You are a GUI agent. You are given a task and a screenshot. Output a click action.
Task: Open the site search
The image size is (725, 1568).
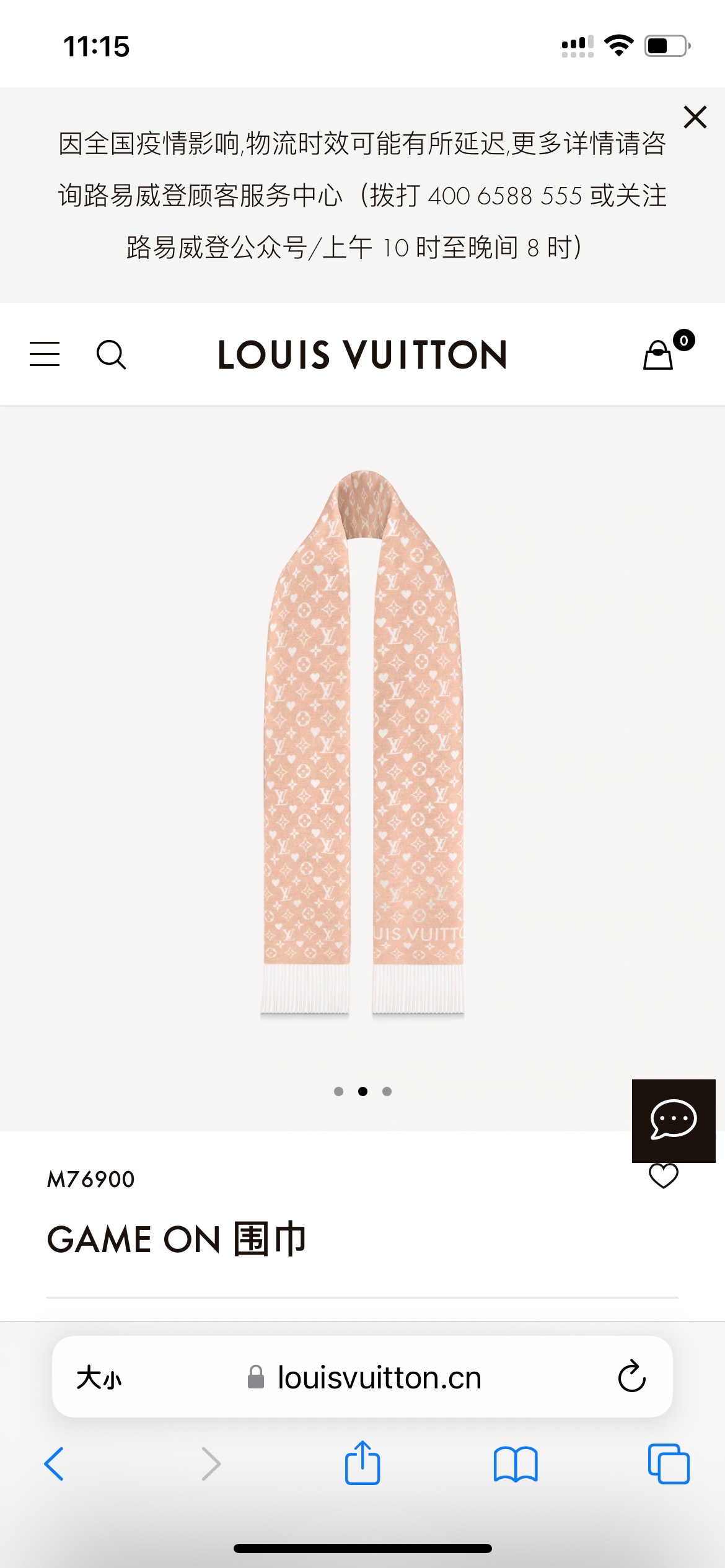pos(112,355)
